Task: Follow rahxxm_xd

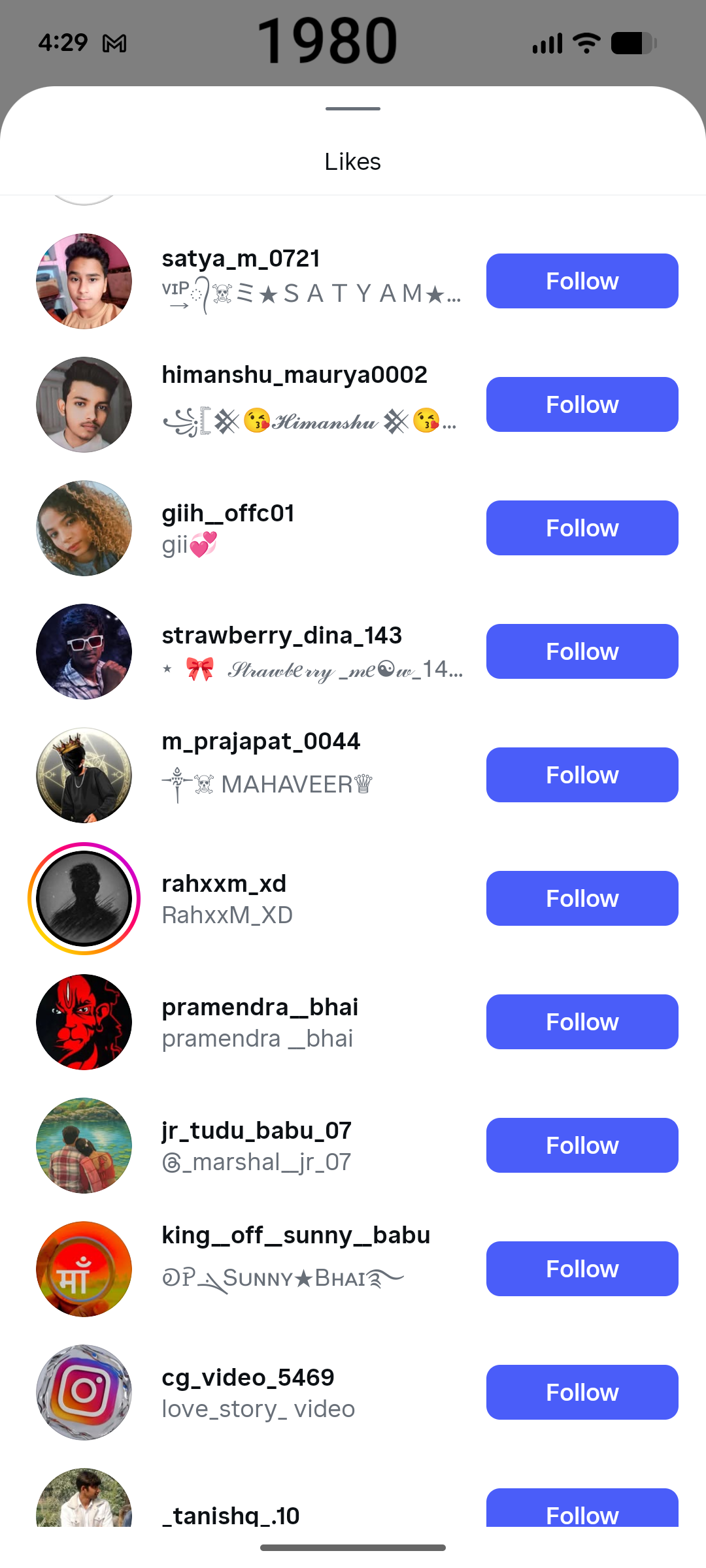Action: pos(582,898)
